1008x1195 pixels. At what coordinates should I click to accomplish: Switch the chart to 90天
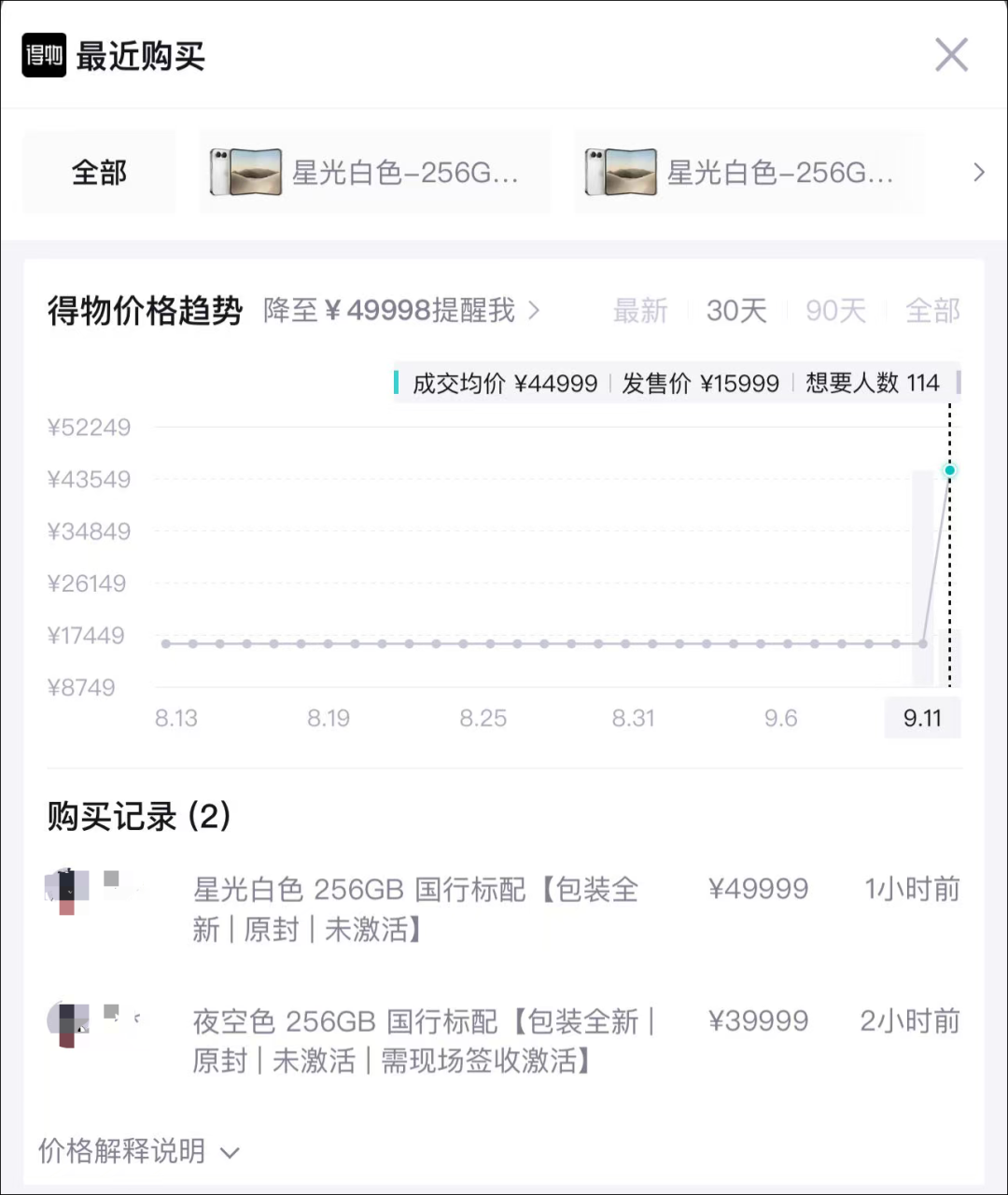pyautogui.click(x=836, y=310)
